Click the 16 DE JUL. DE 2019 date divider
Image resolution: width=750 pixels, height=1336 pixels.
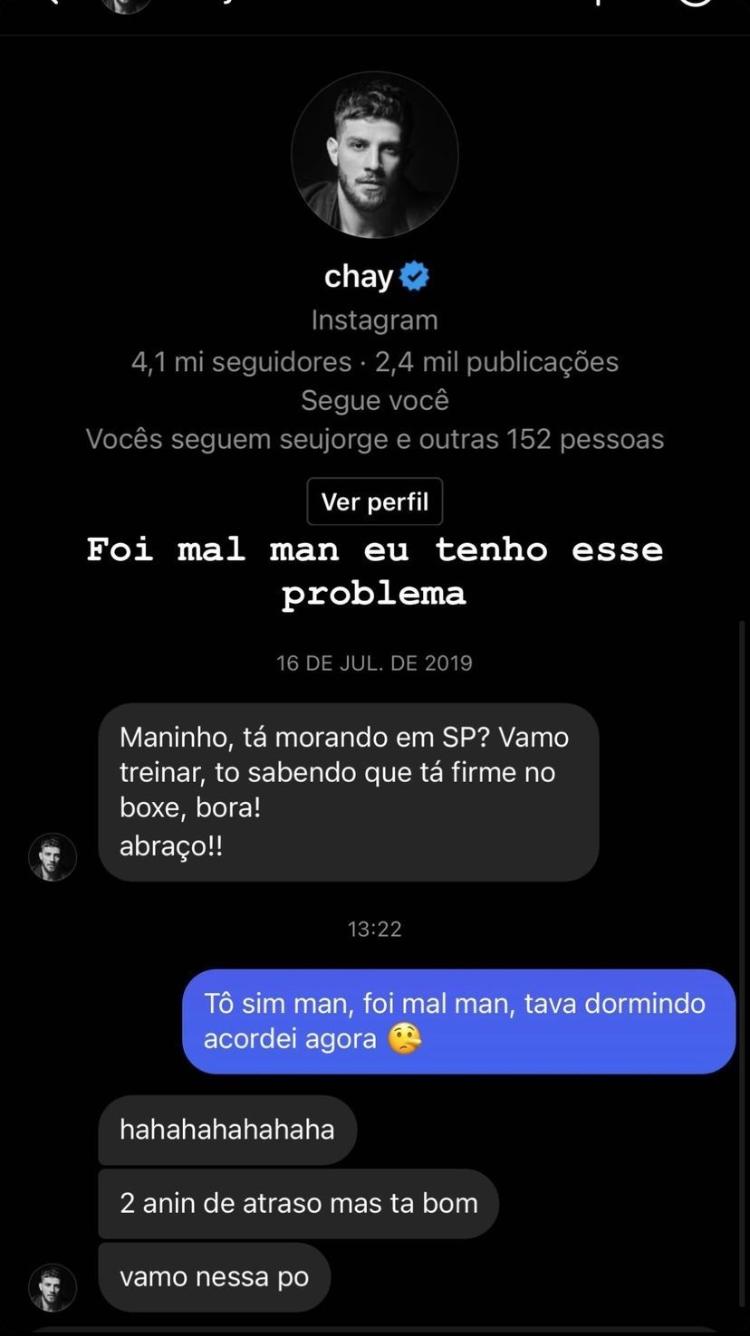[x=374, y=662]
